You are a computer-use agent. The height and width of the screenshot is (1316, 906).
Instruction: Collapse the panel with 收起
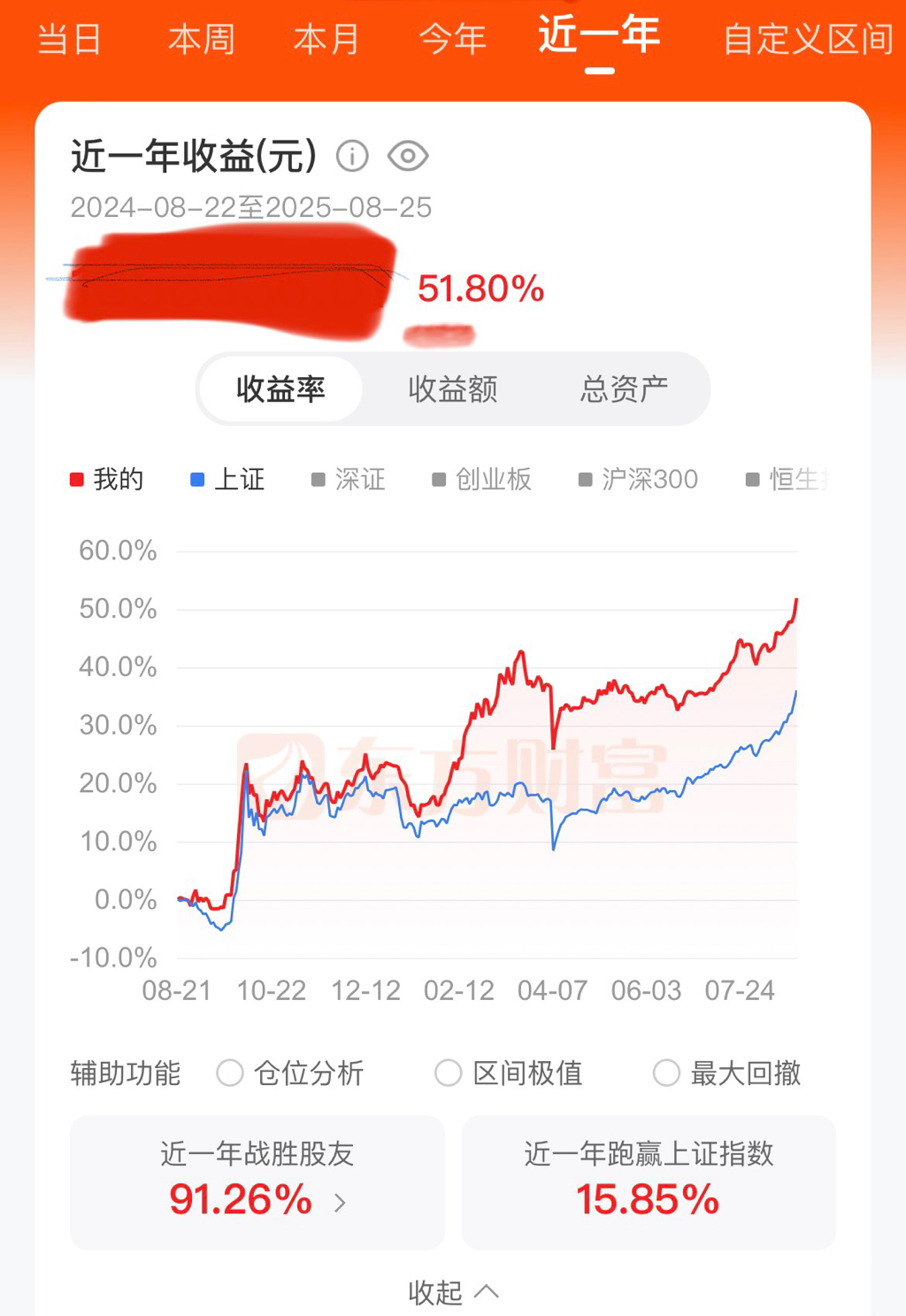point(452,1293)
